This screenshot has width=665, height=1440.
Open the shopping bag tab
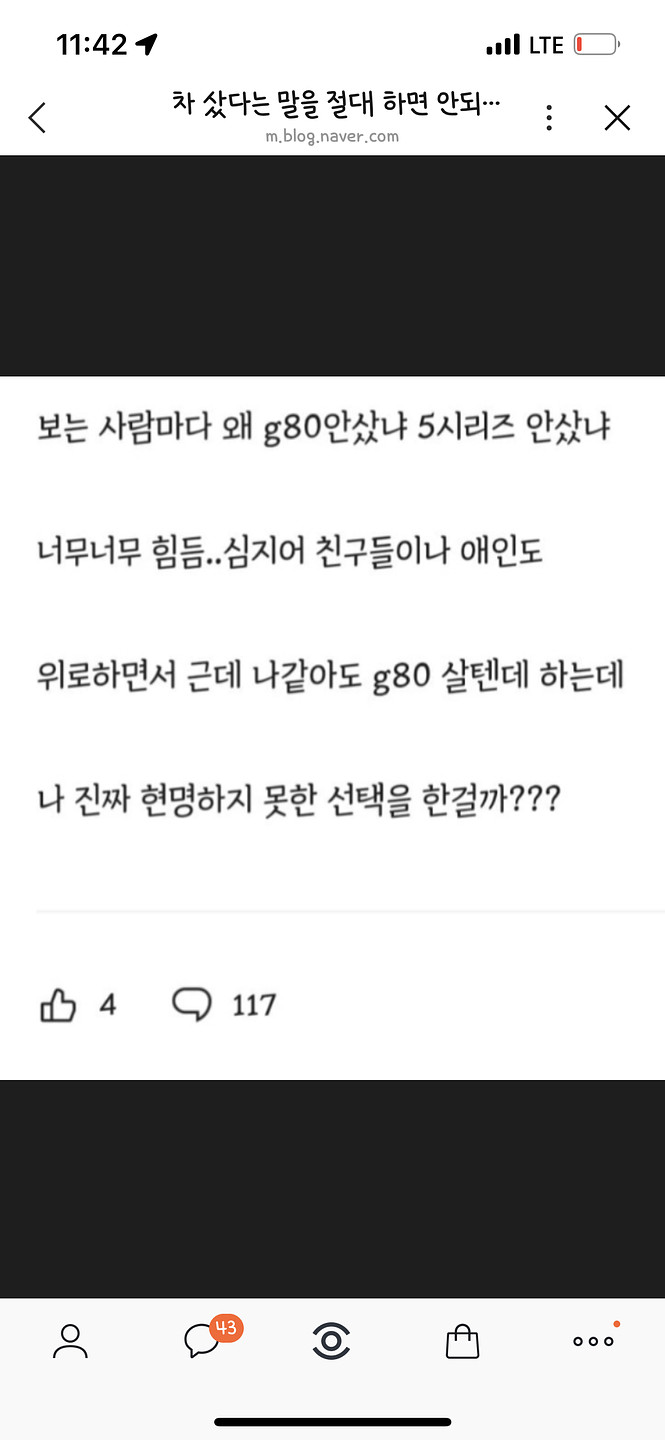tap(462, 1342)
